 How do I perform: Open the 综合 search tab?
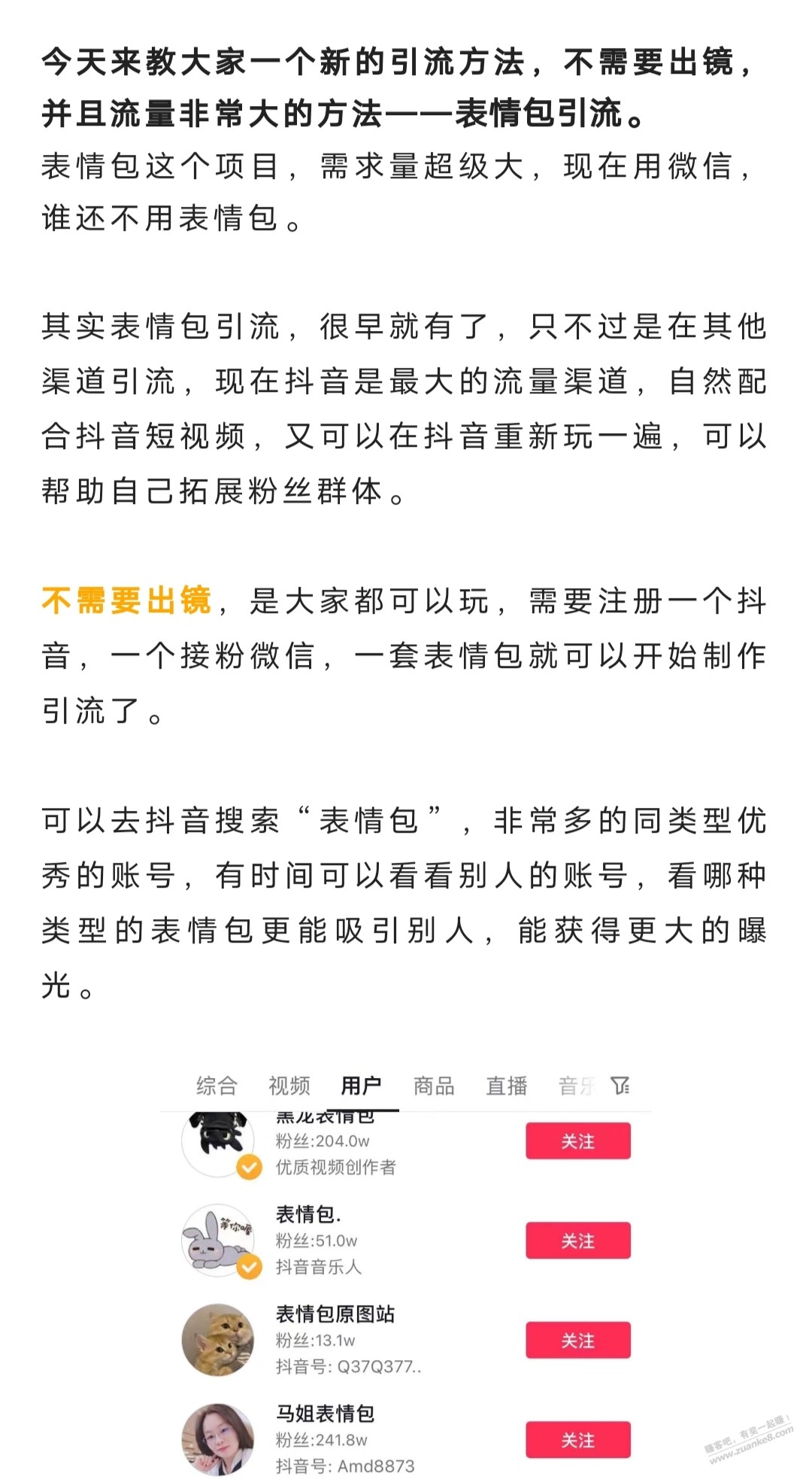coord(216,1086)
